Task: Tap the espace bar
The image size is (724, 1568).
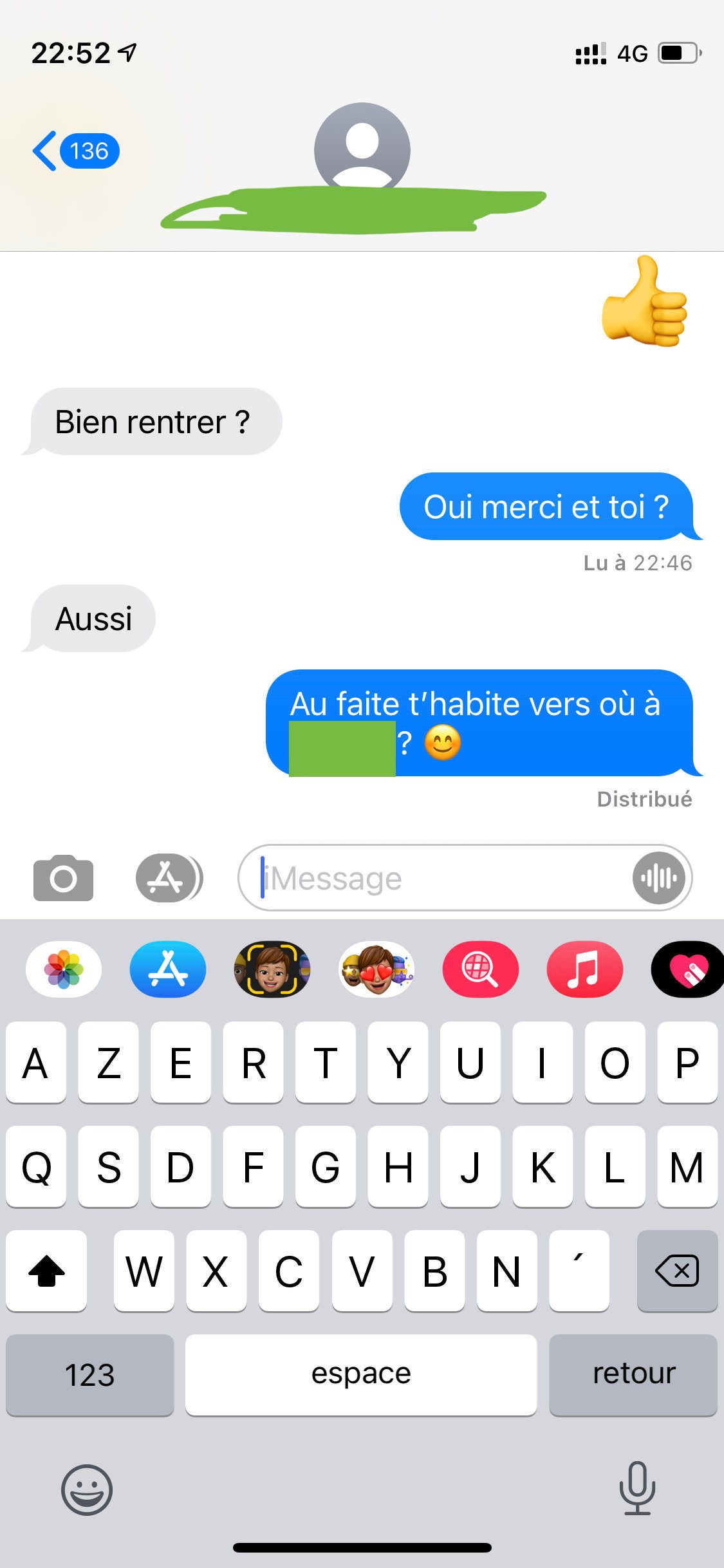Action: 361,1375
